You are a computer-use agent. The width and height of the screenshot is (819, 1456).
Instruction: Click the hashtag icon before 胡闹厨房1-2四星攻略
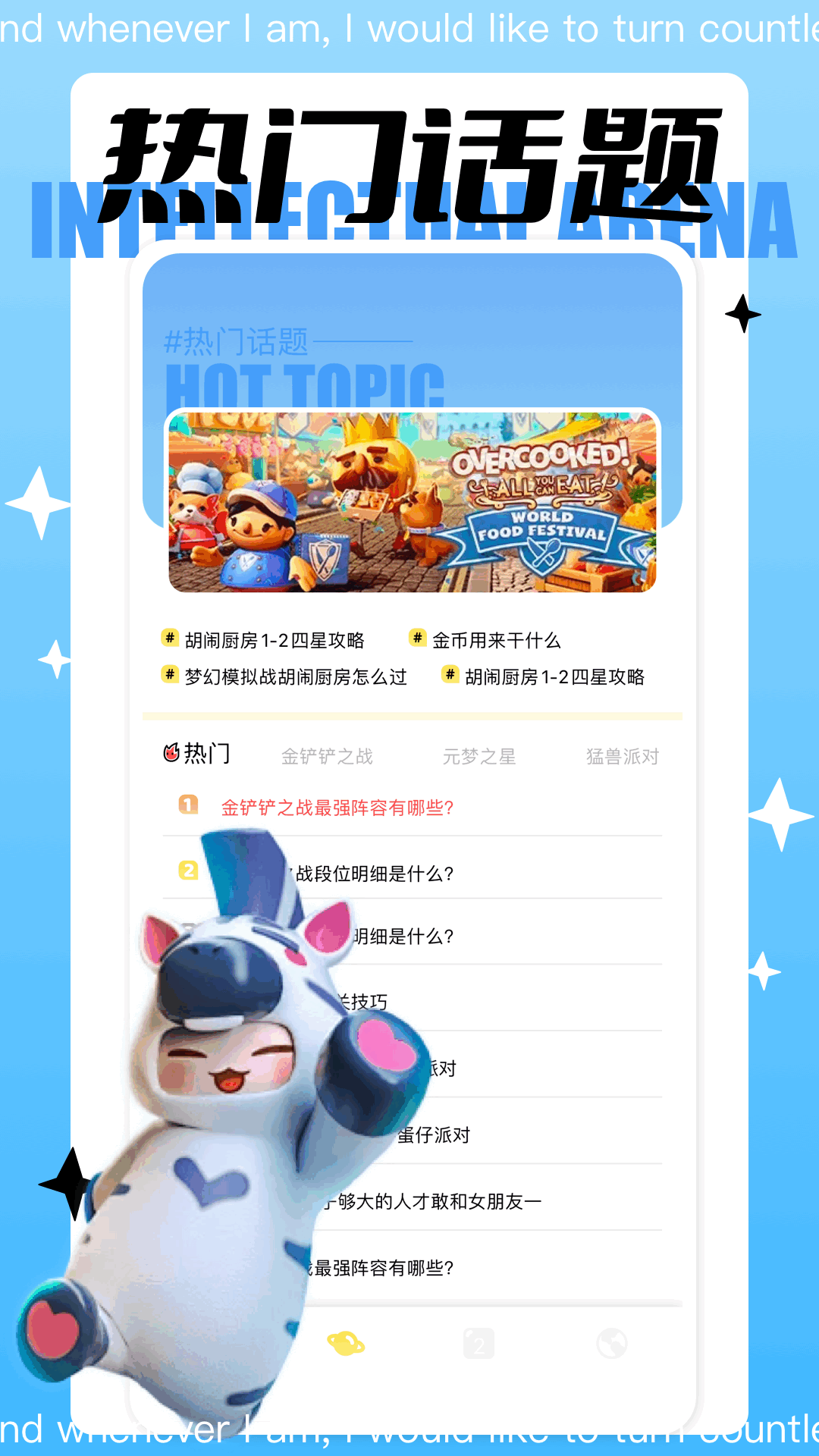[x=168, y=639]
